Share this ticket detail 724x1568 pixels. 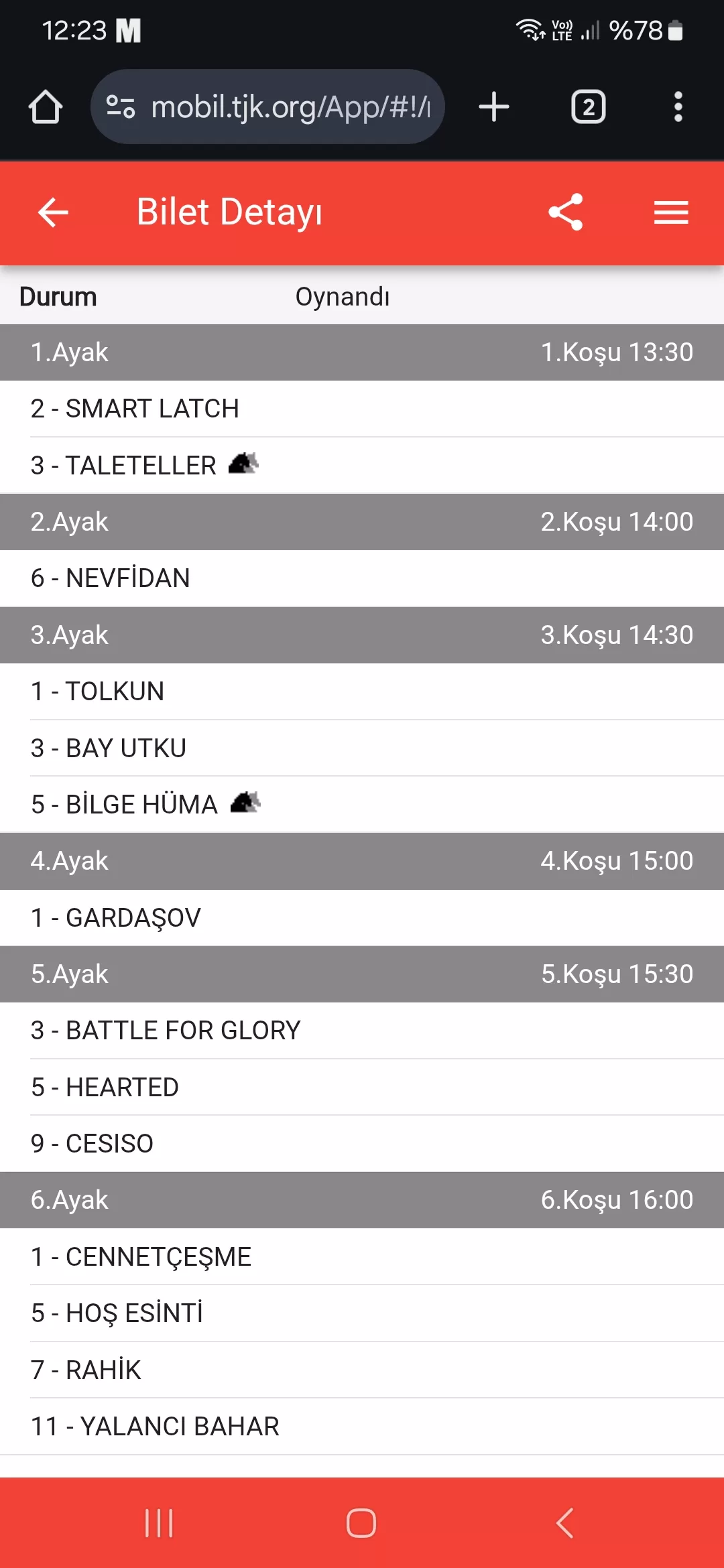[566, 212]
